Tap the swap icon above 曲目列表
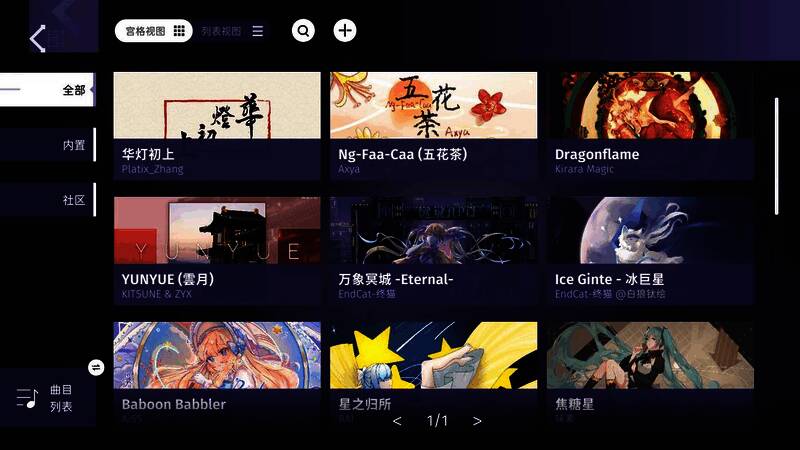The width and height of the screenshot is (800, 450). [x=96, y=367]
